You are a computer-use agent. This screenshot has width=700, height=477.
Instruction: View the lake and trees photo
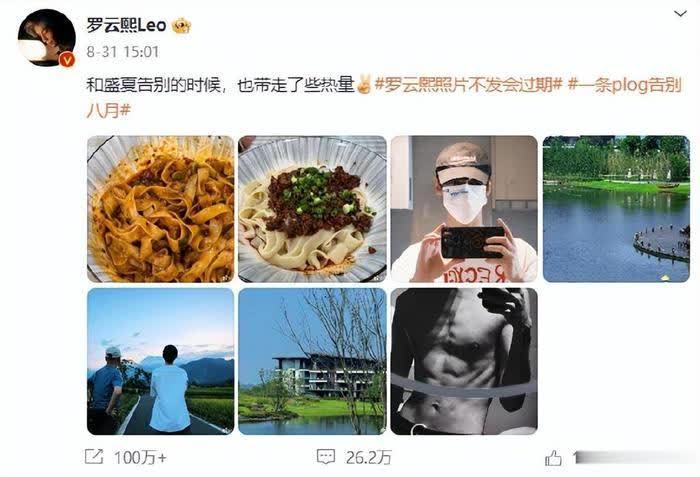(615, 209)
